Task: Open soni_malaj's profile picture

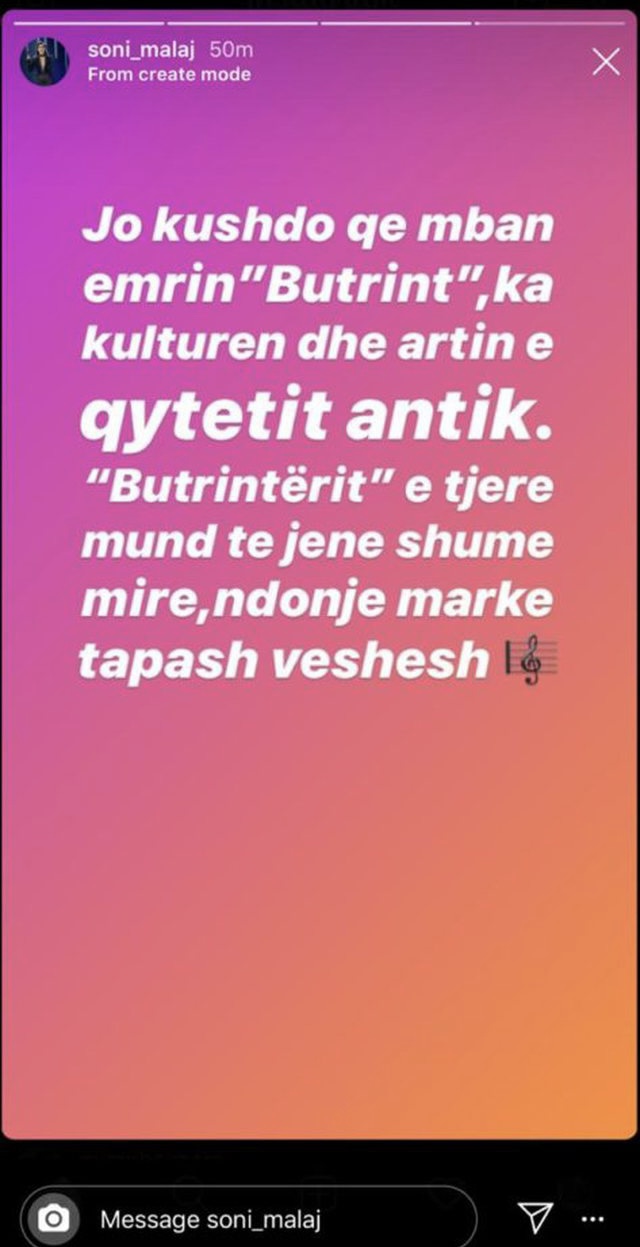Action: point(45,62)
